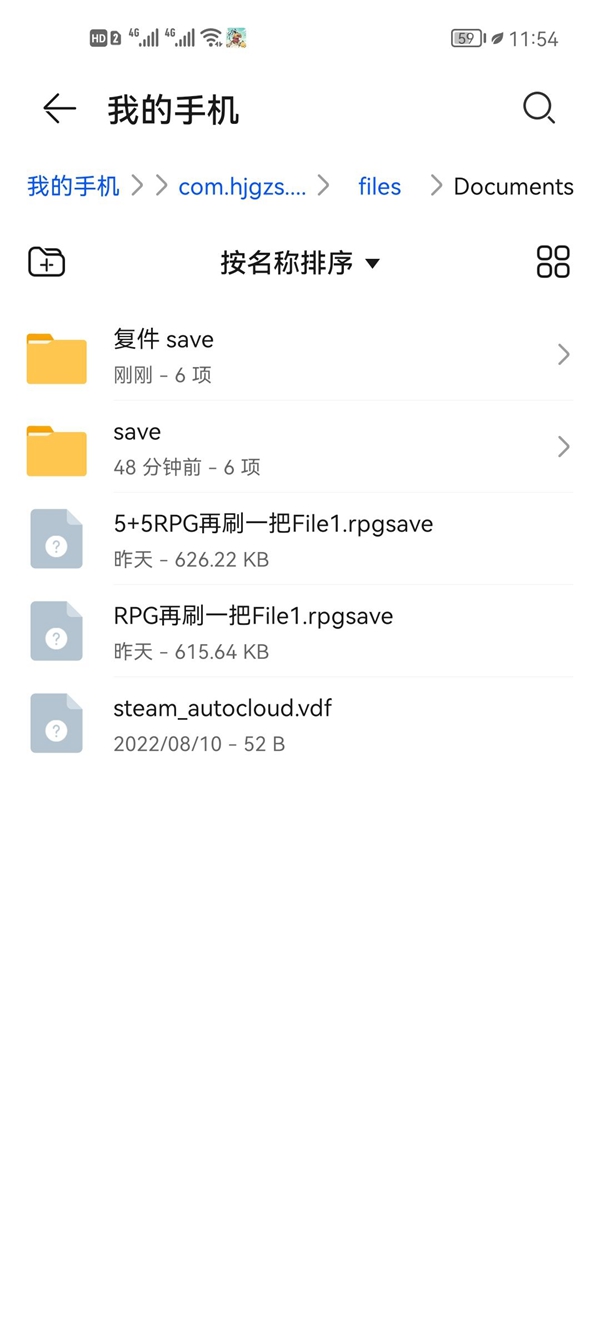This screenshot has width=600, height=1333.
Task: Switch to grid view layout
Action: click(x=553, y=262)
